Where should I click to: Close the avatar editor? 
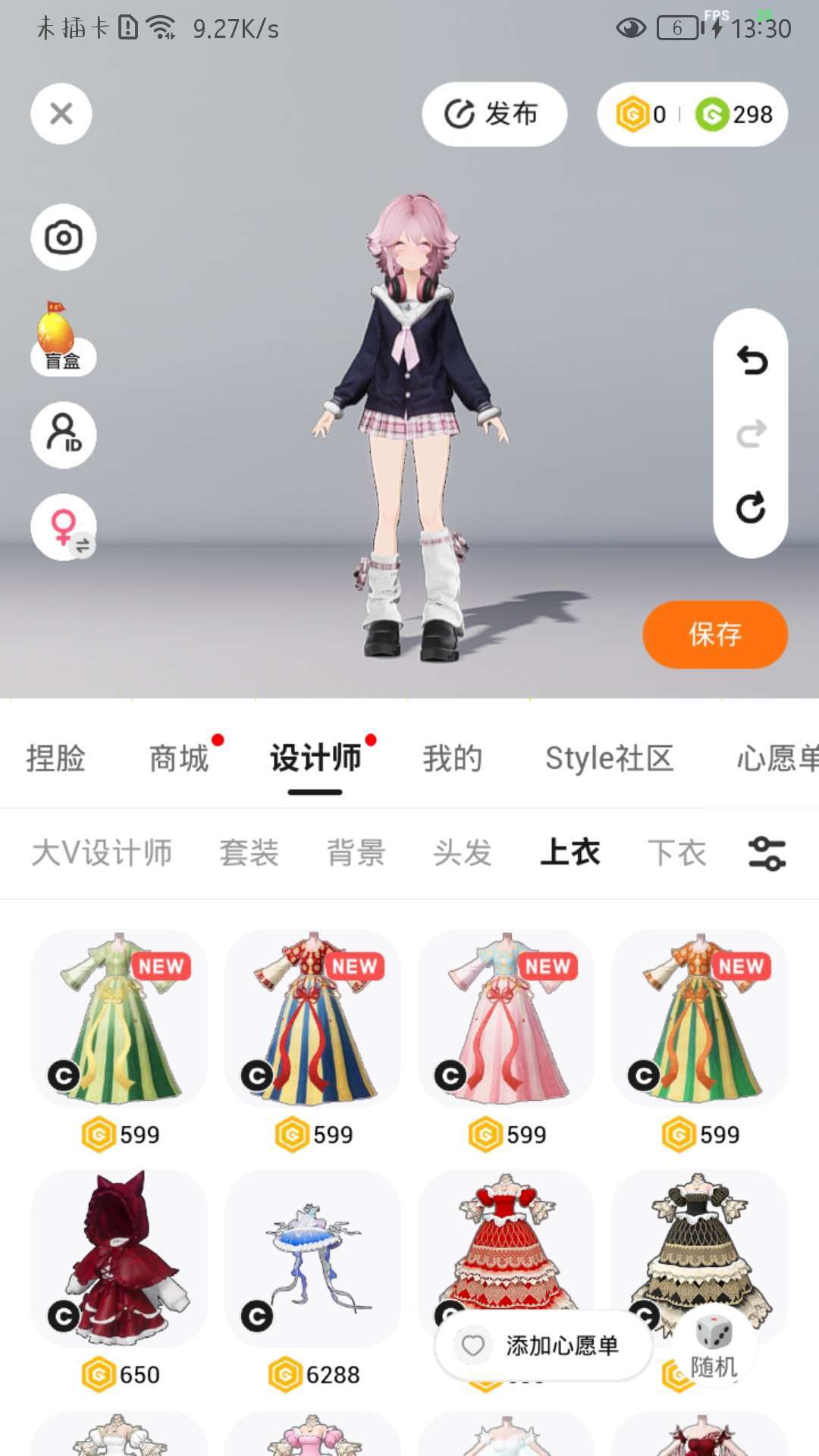coord(61,114)
